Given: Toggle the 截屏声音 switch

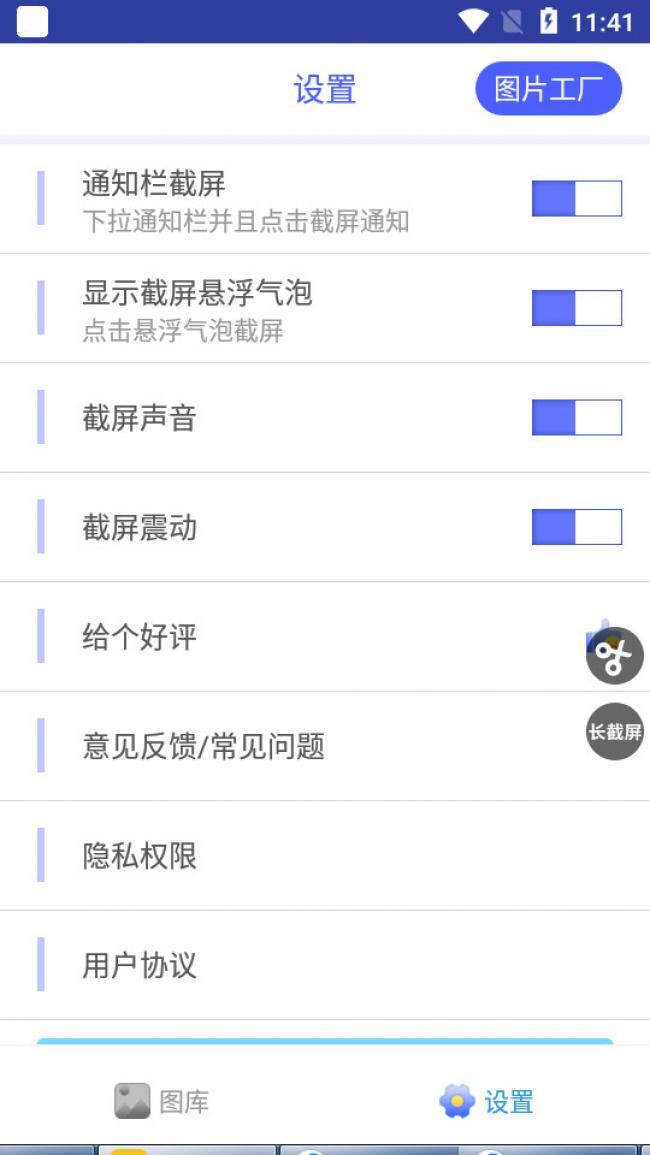Looking at the screenshot, I should [576, 418].
